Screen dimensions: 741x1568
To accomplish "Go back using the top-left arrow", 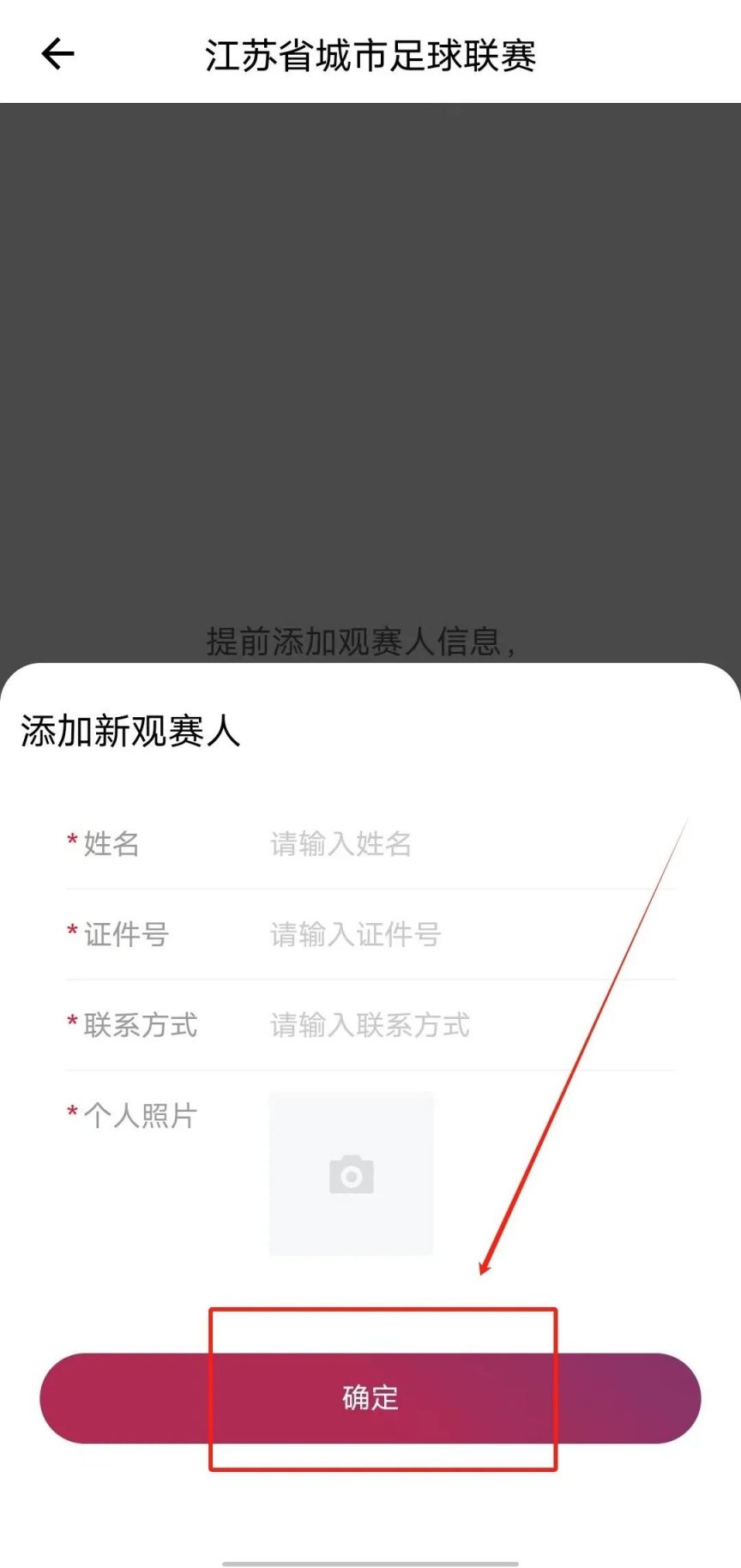I will pos(58,54).
